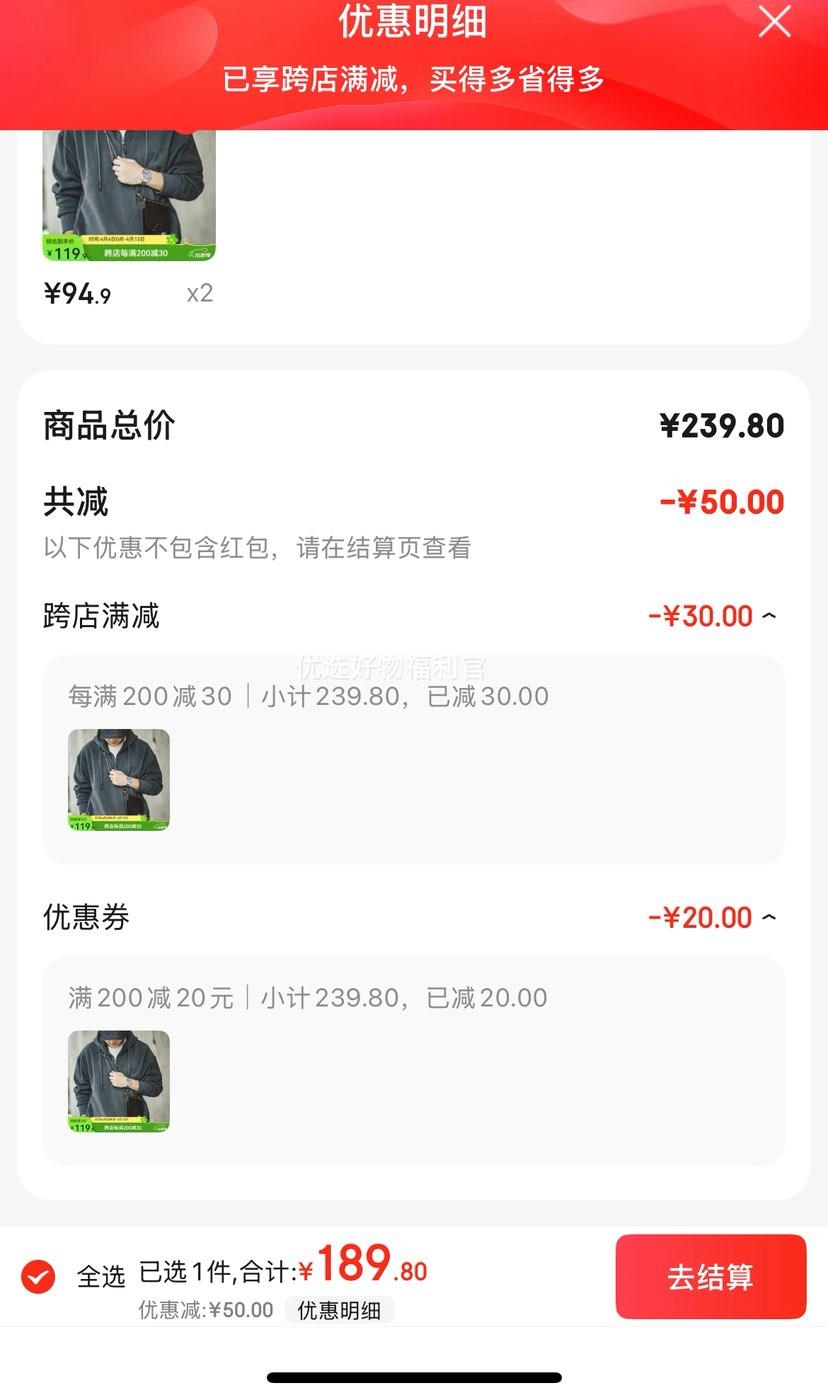Screen dimensions: 828x1400
Task: Proceed to checkout with 去结算
Action: (710, 1277)
